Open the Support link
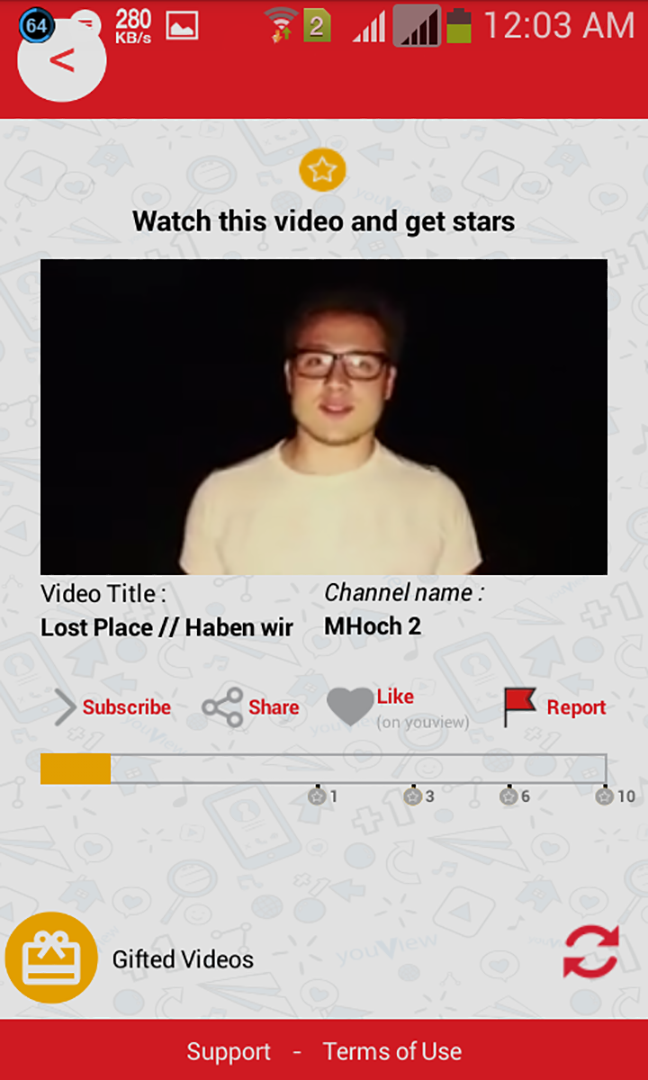 click(x=228, y=1052)
